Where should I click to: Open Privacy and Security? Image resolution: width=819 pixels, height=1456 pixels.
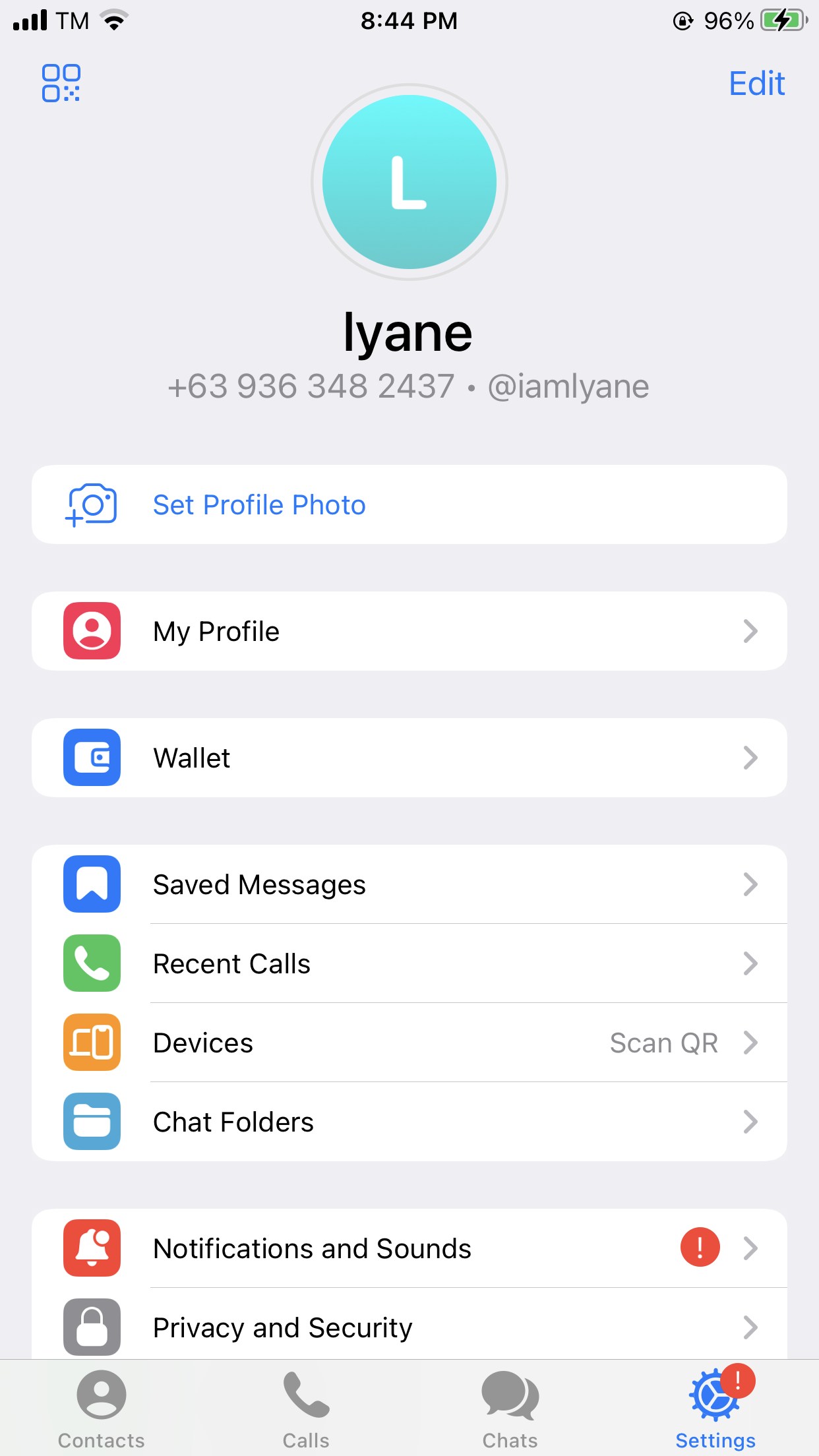pos(409,1327)
